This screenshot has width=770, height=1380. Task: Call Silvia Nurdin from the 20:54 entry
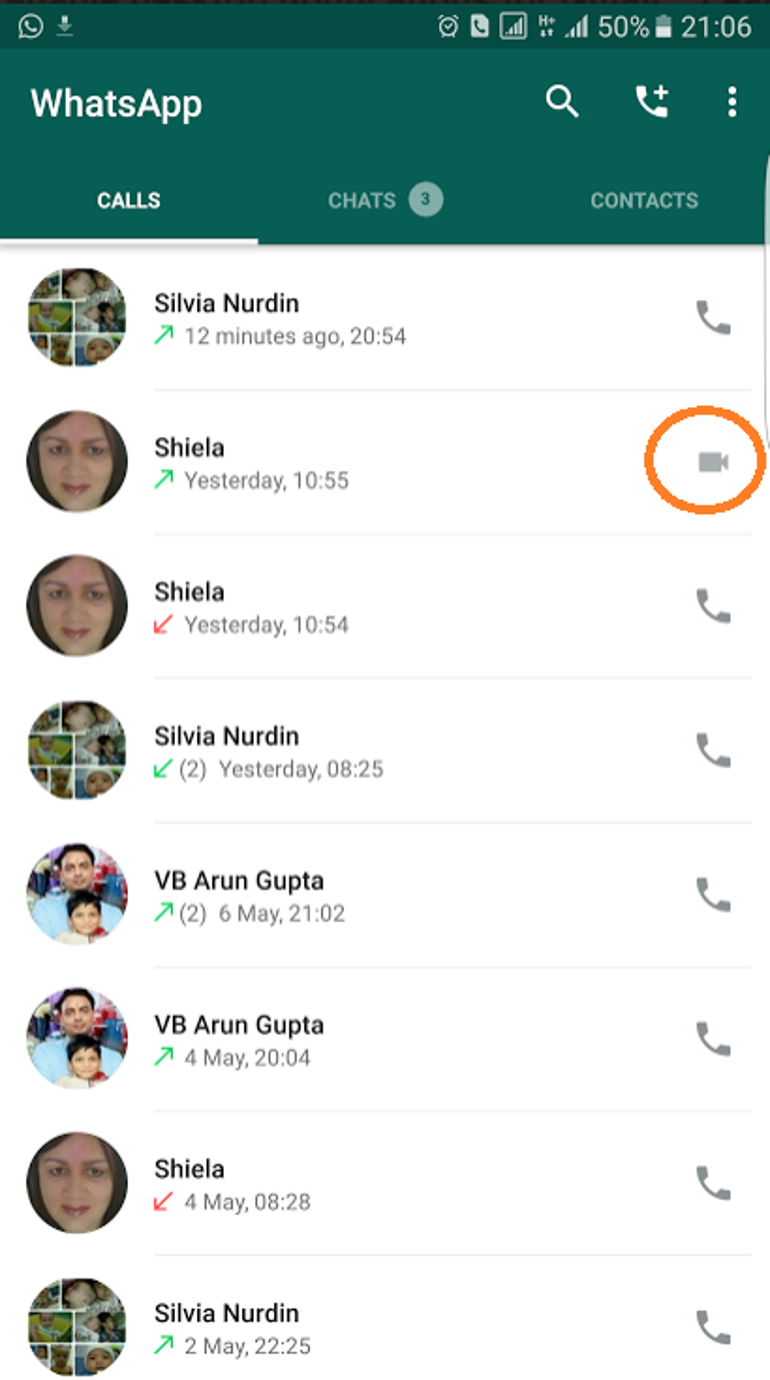[x=713, y=318]
